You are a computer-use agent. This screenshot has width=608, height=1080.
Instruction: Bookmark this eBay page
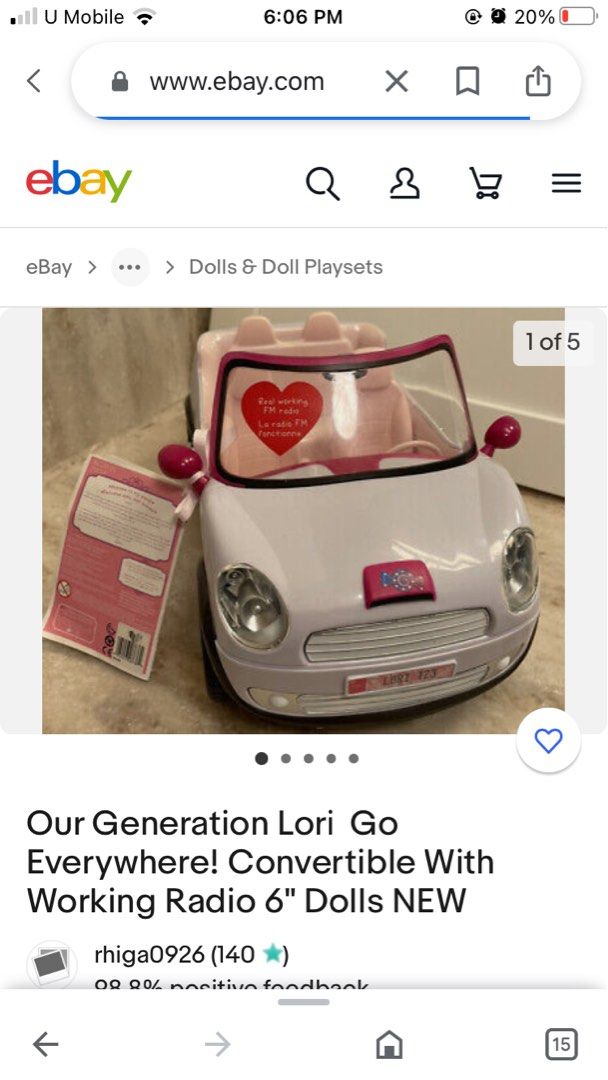467,82
